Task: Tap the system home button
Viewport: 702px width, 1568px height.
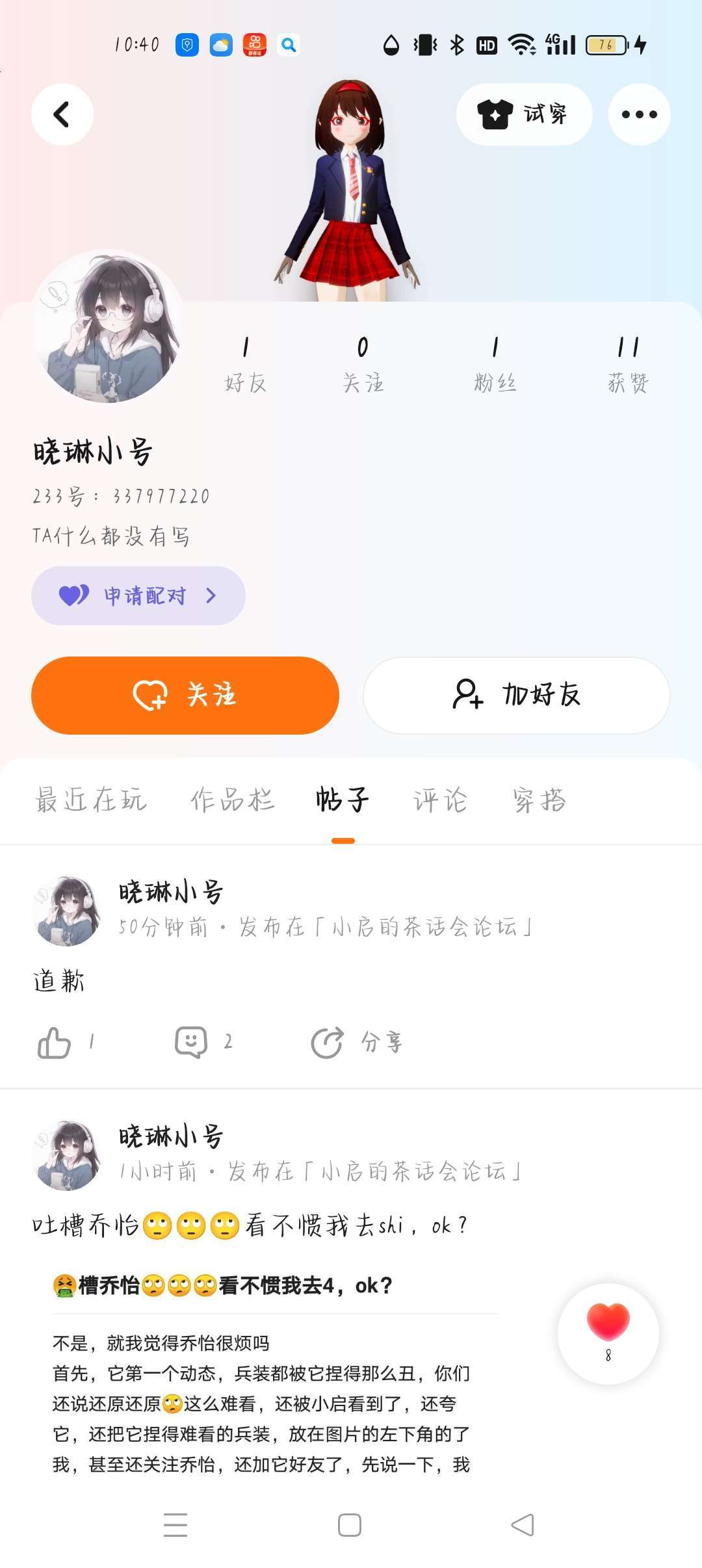Action: coord(350,1525)
